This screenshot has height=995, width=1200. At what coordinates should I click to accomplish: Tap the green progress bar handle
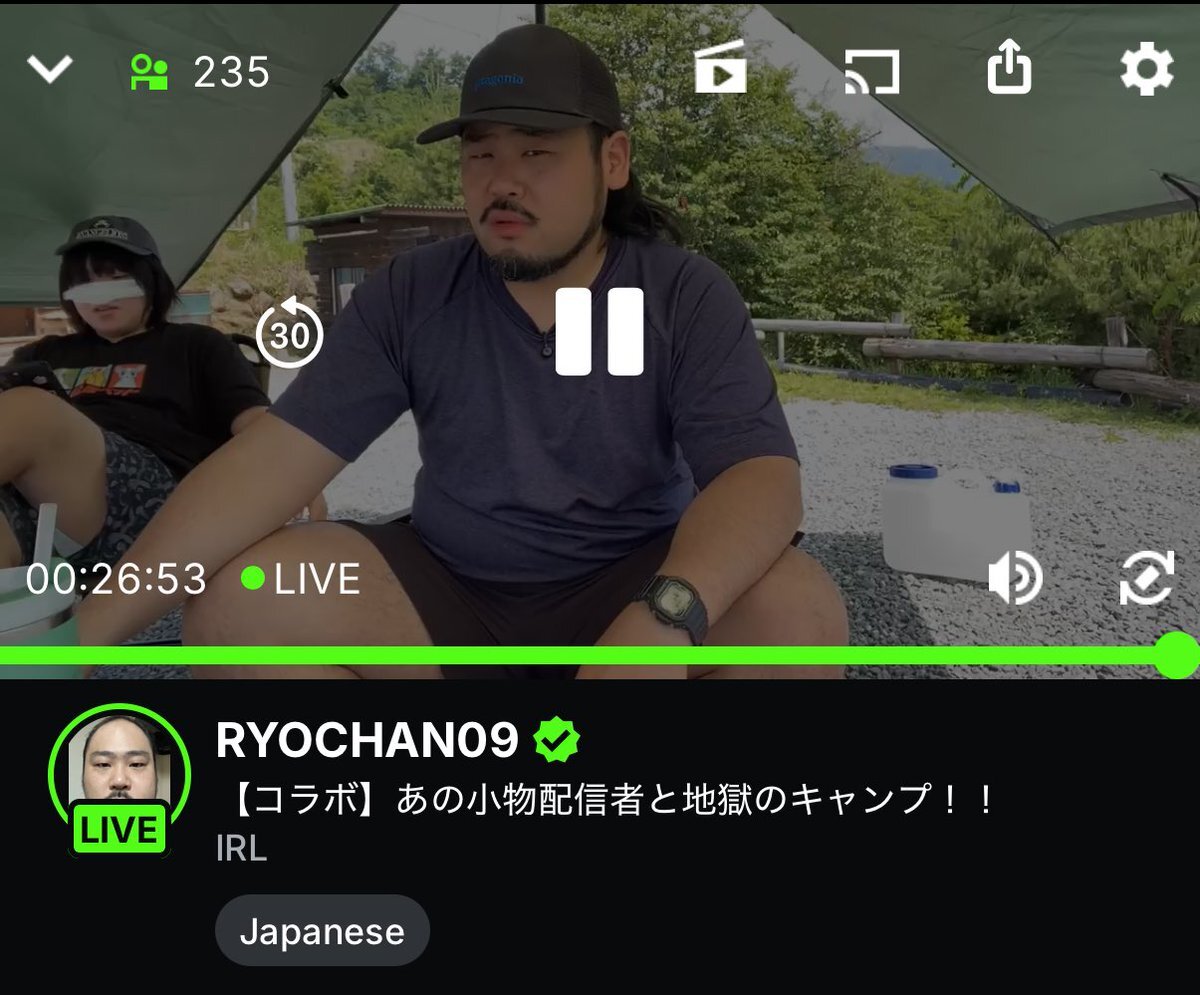pos(1176,655)
